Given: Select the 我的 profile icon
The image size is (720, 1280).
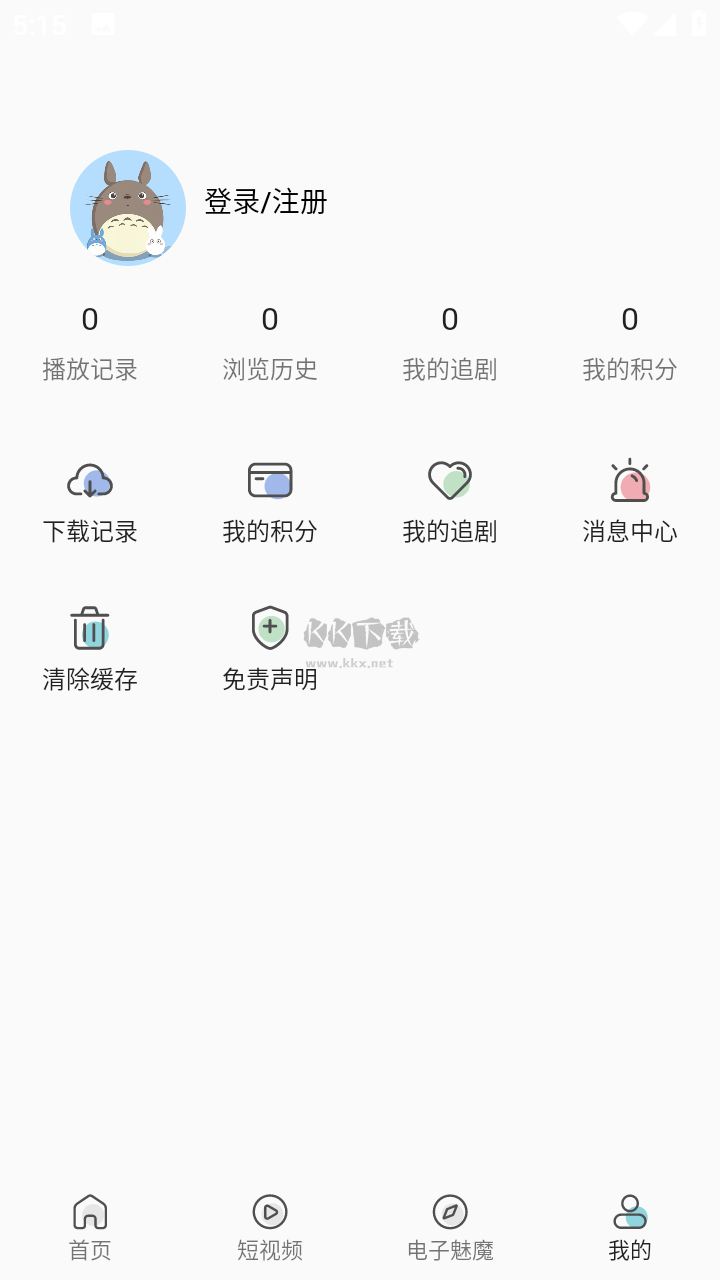Looking at the screenshot, I should click(629, 1209).
